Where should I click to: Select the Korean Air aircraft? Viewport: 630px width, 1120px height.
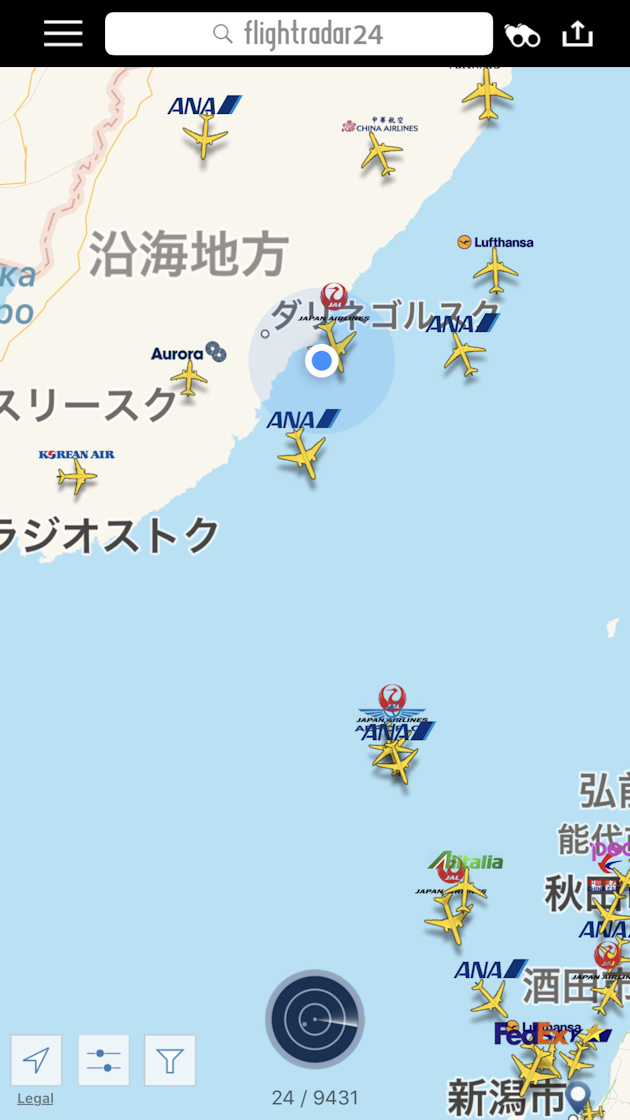pyautogui.click(x=76, y=476)
